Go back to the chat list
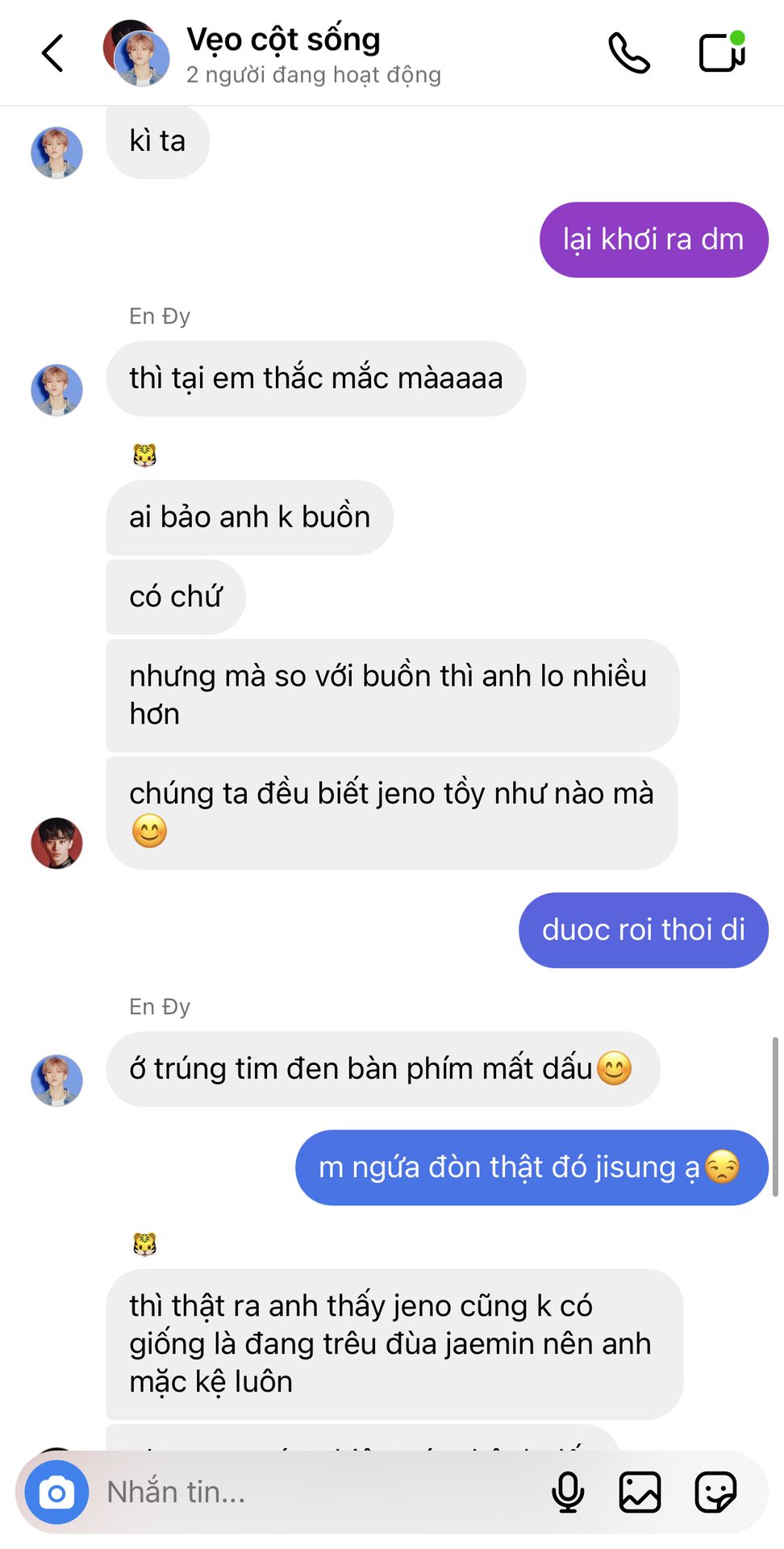Viewport: 784px width, 1549px height. 52,53
